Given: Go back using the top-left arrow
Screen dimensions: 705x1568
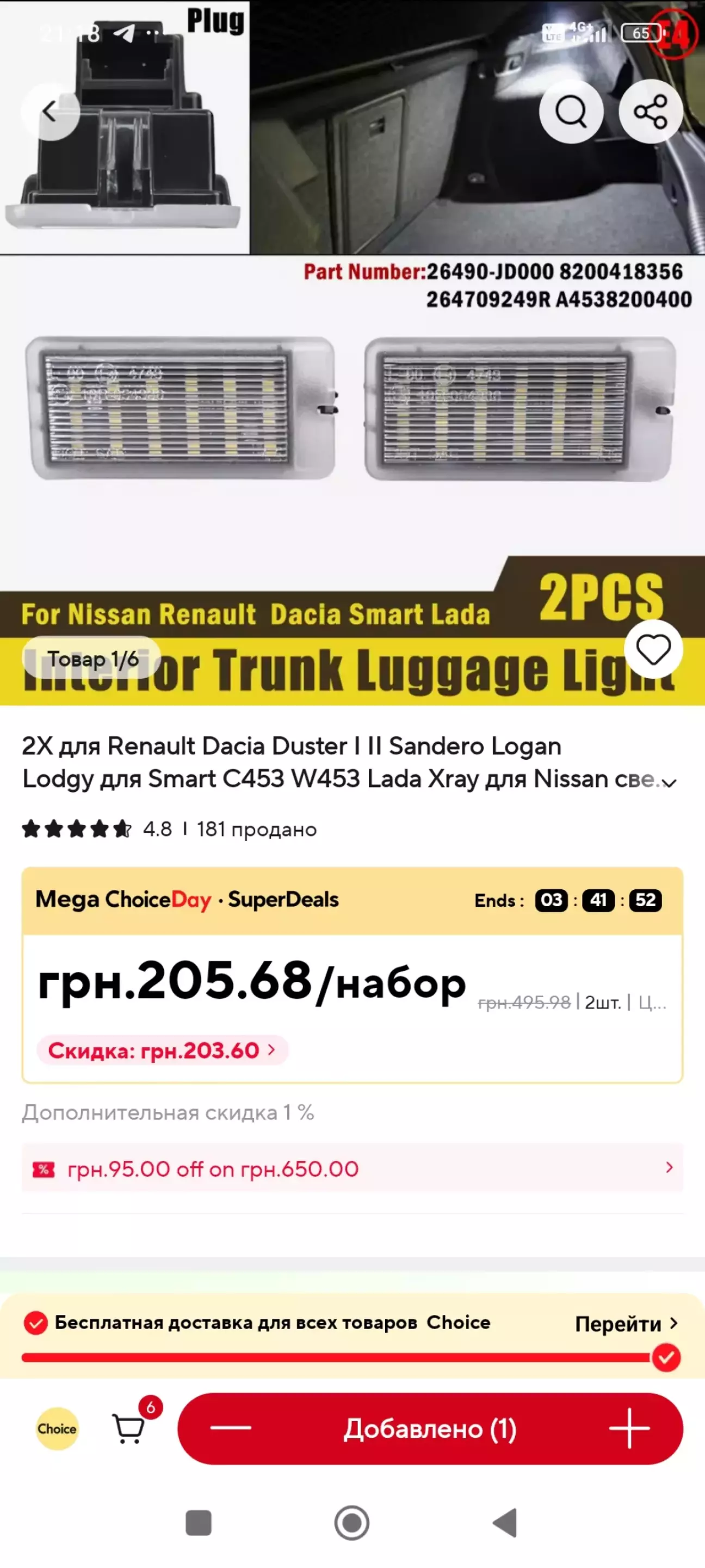Looking at the screenshot, I should [50, 112].
